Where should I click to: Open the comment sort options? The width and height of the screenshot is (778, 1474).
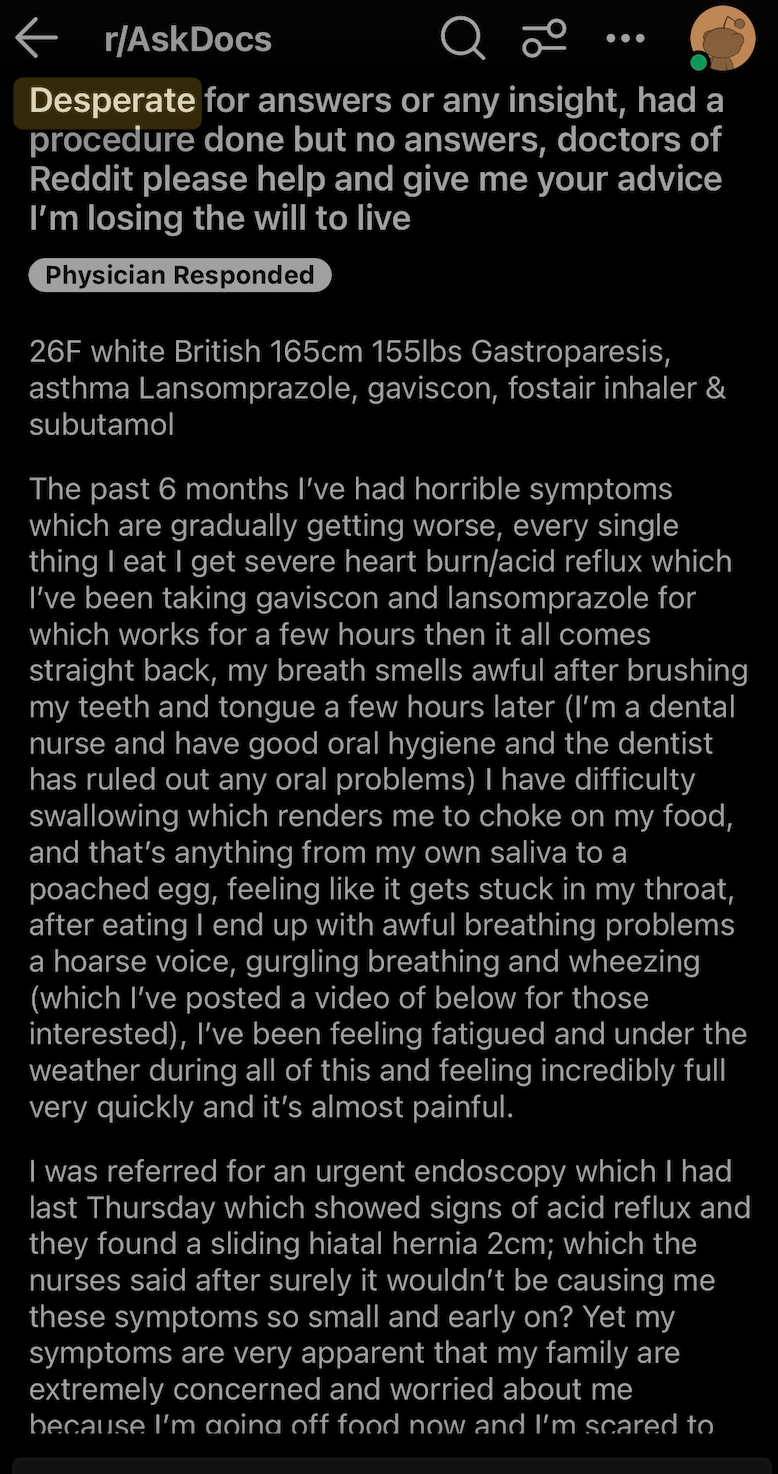(x=544, y=40)
